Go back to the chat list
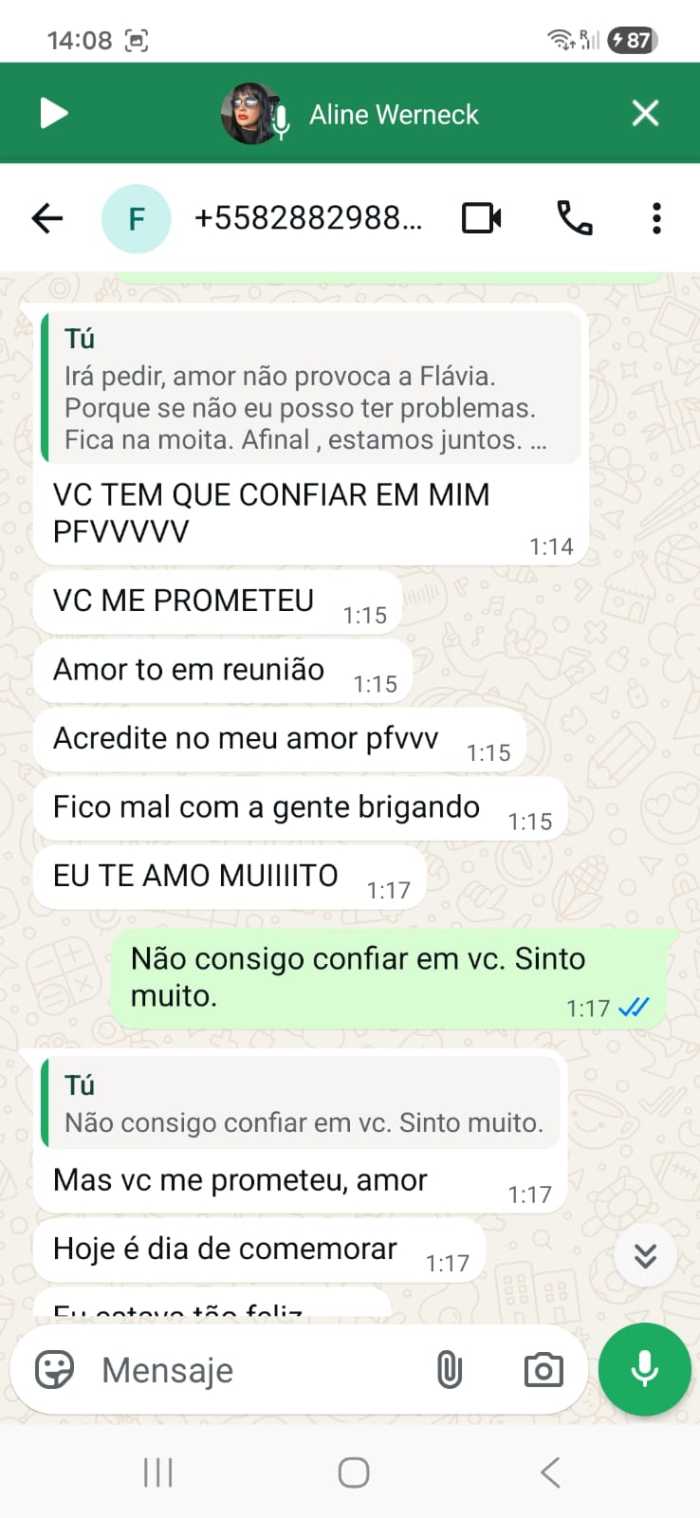 (x=47, y=218)
